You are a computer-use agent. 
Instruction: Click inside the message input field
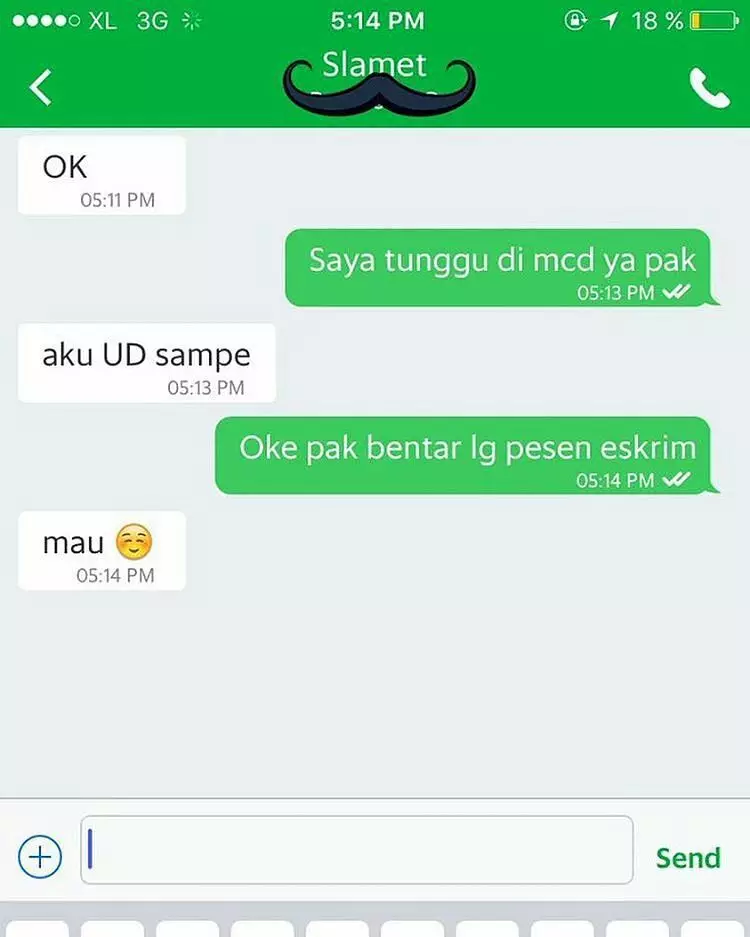(x=358, y=849)
